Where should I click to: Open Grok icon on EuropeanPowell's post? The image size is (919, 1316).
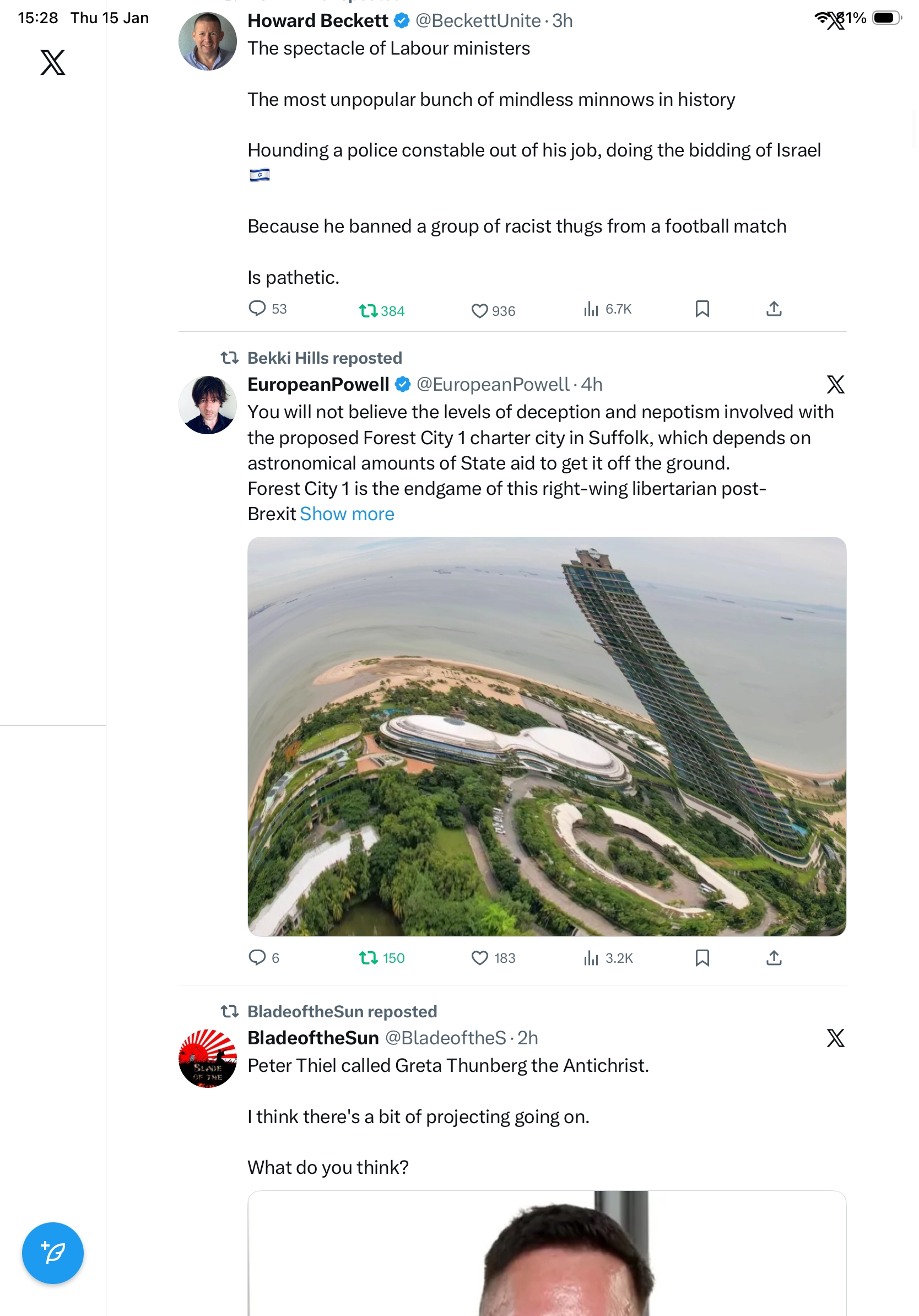pos(835,384)
